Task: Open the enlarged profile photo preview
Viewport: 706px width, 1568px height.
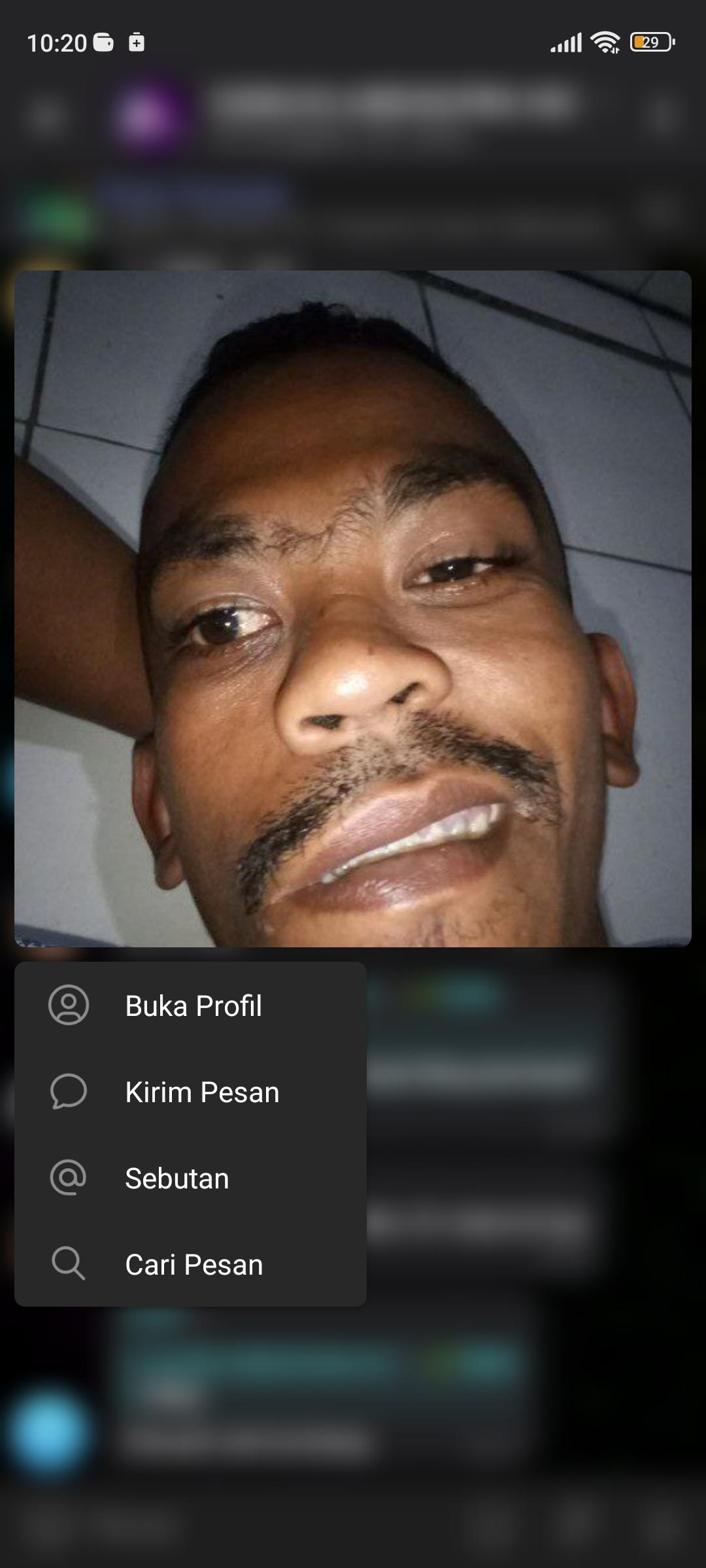Action: pos(353,609)
